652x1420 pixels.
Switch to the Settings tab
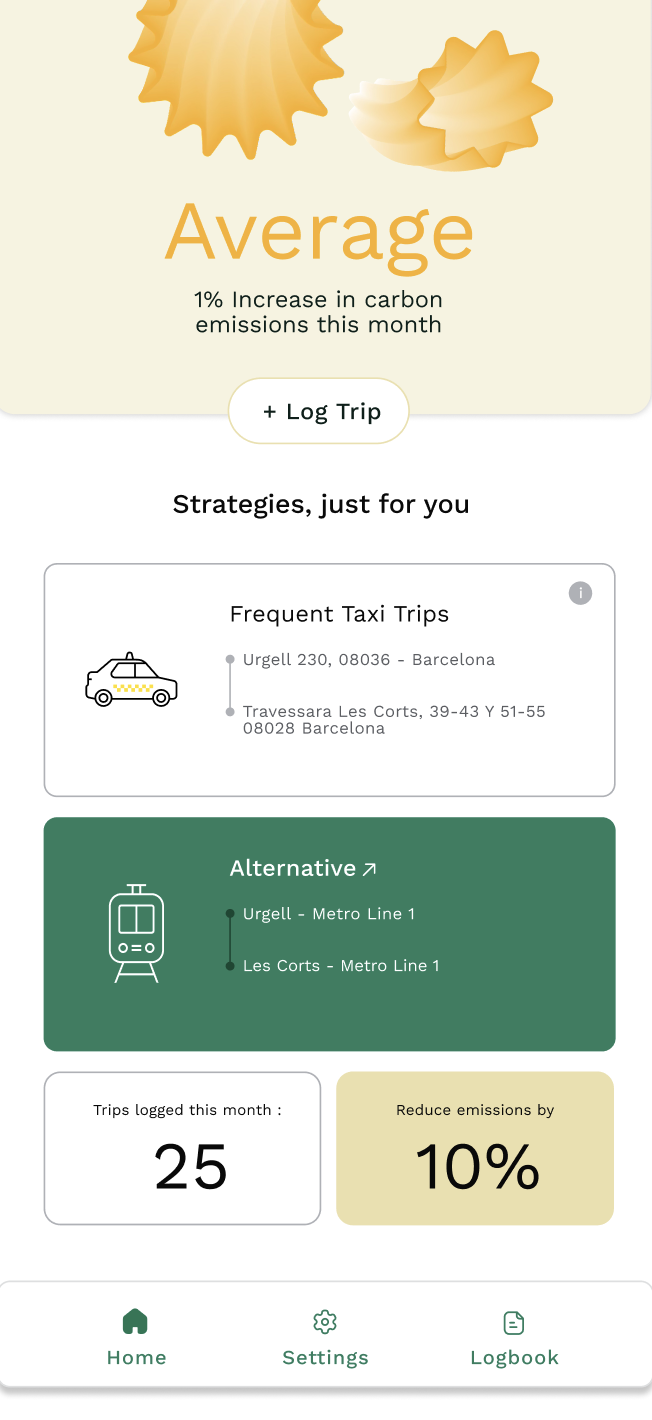(325, 1337)
